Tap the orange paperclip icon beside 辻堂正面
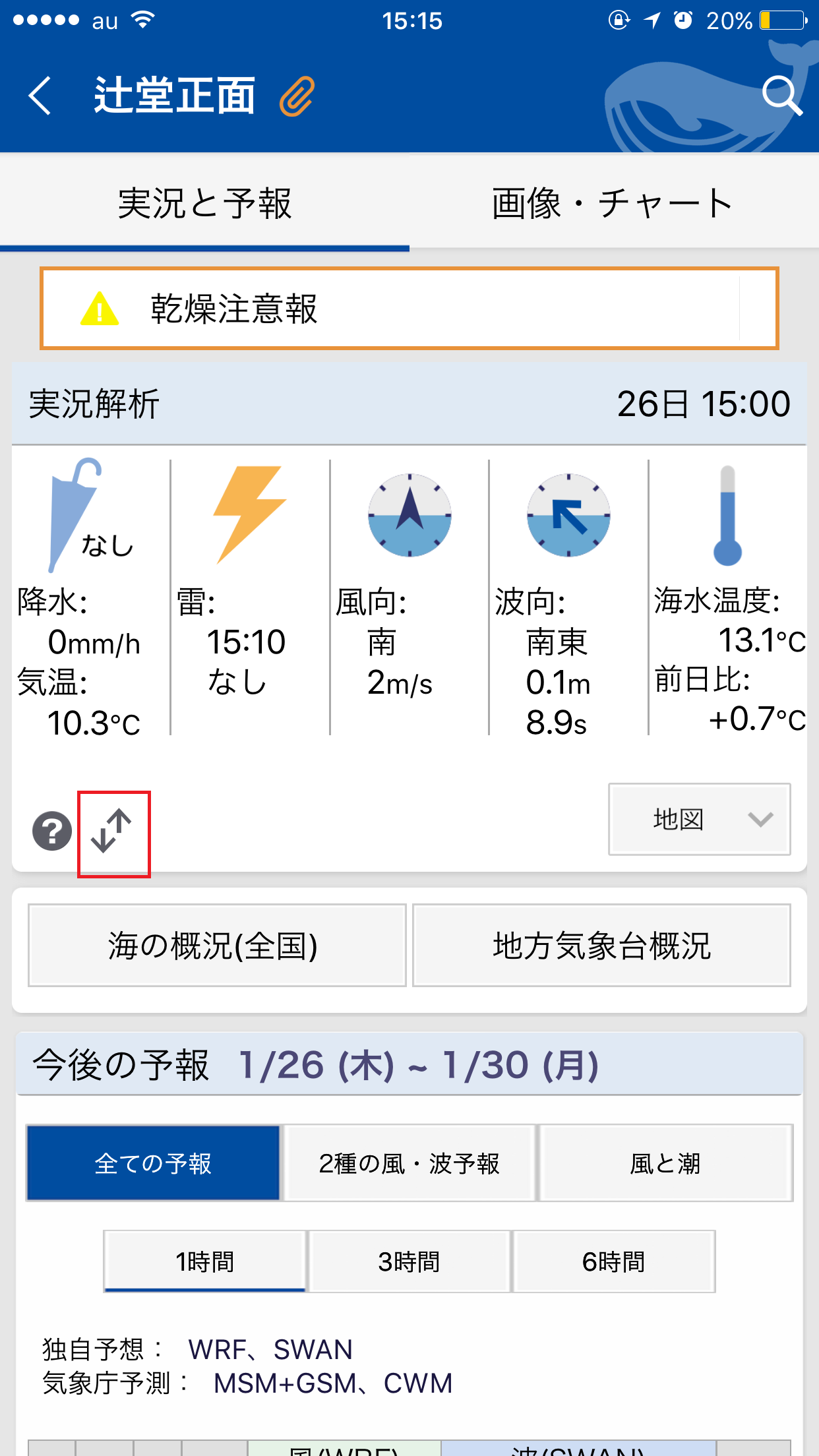 click(297, 96)
